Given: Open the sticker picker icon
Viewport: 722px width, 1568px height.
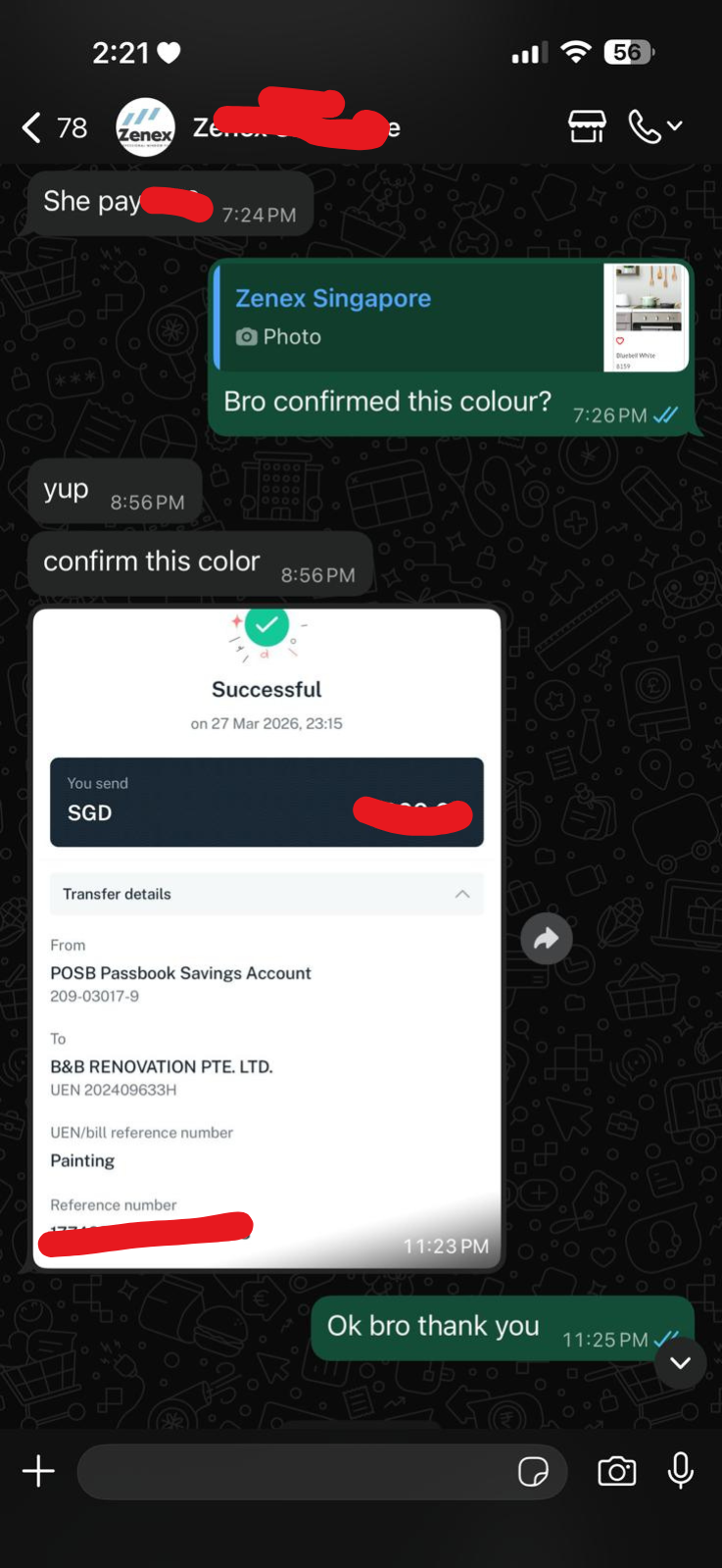Looking at the screenshot, I should pos(533,1471).
